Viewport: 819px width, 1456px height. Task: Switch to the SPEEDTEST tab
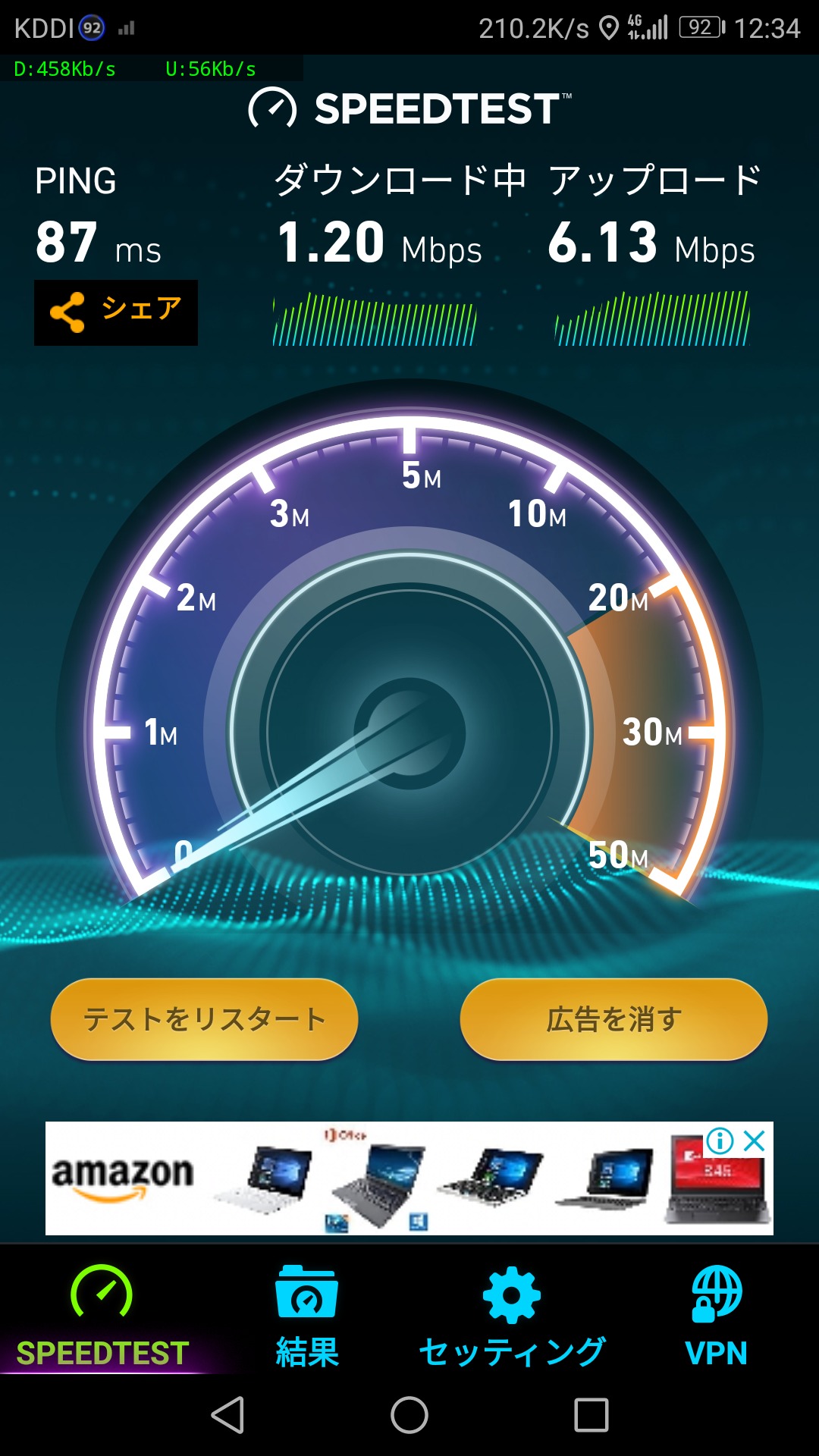point(102,1316)
